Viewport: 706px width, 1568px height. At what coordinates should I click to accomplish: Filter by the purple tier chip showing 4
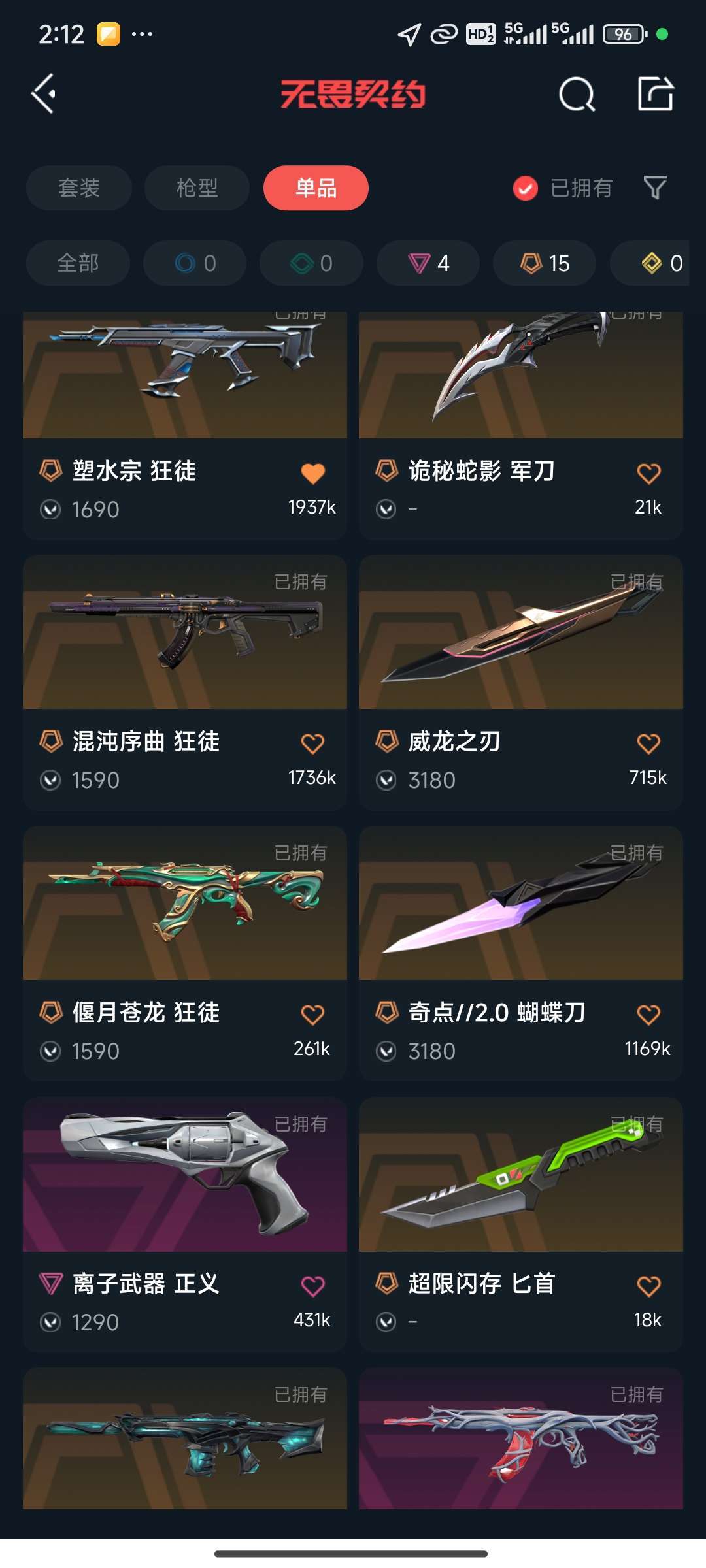pos(428,263)
